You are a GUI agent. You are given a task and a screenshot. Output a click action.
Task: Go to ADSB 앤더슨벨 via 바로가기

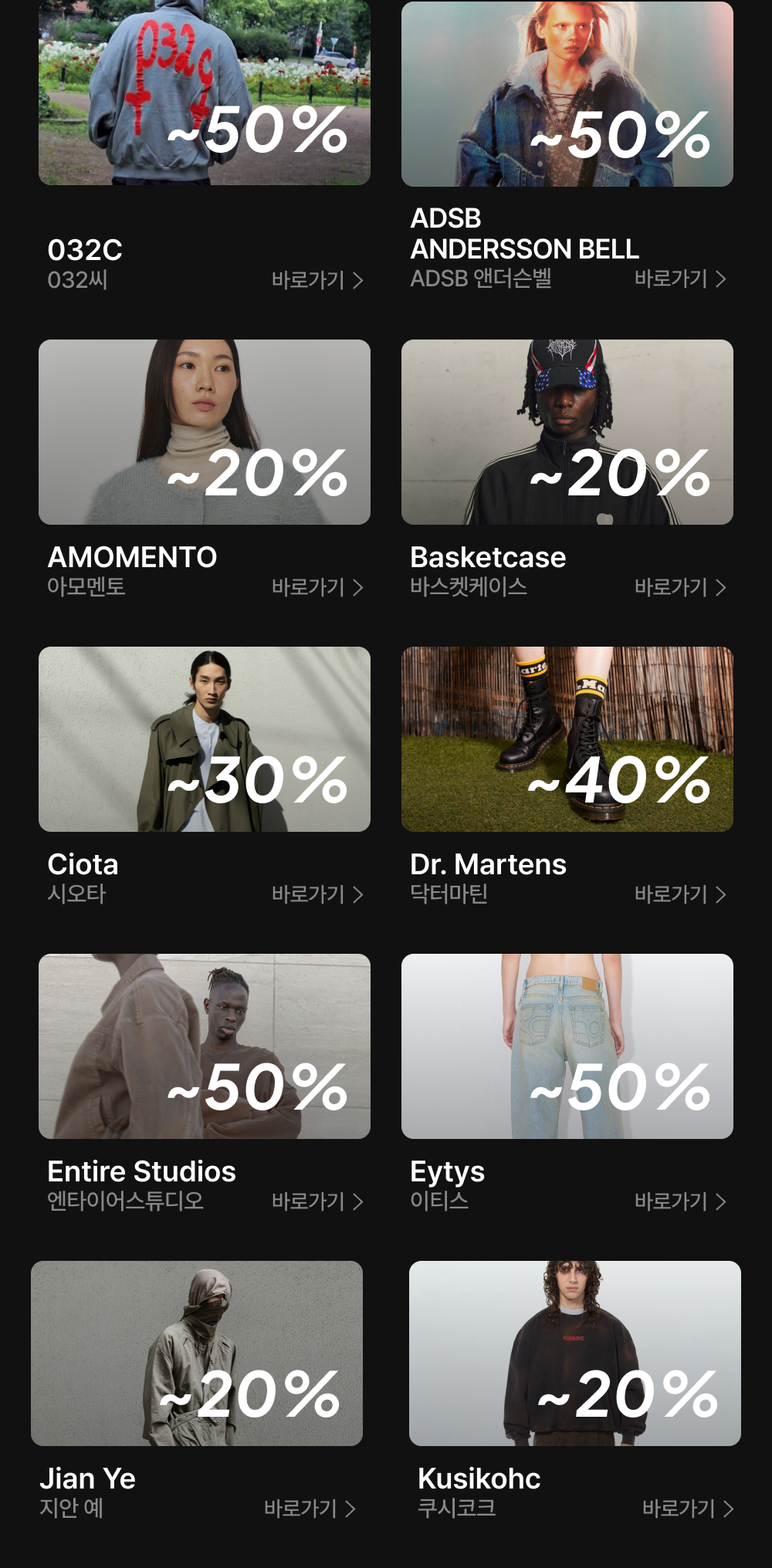click(679, 279)
